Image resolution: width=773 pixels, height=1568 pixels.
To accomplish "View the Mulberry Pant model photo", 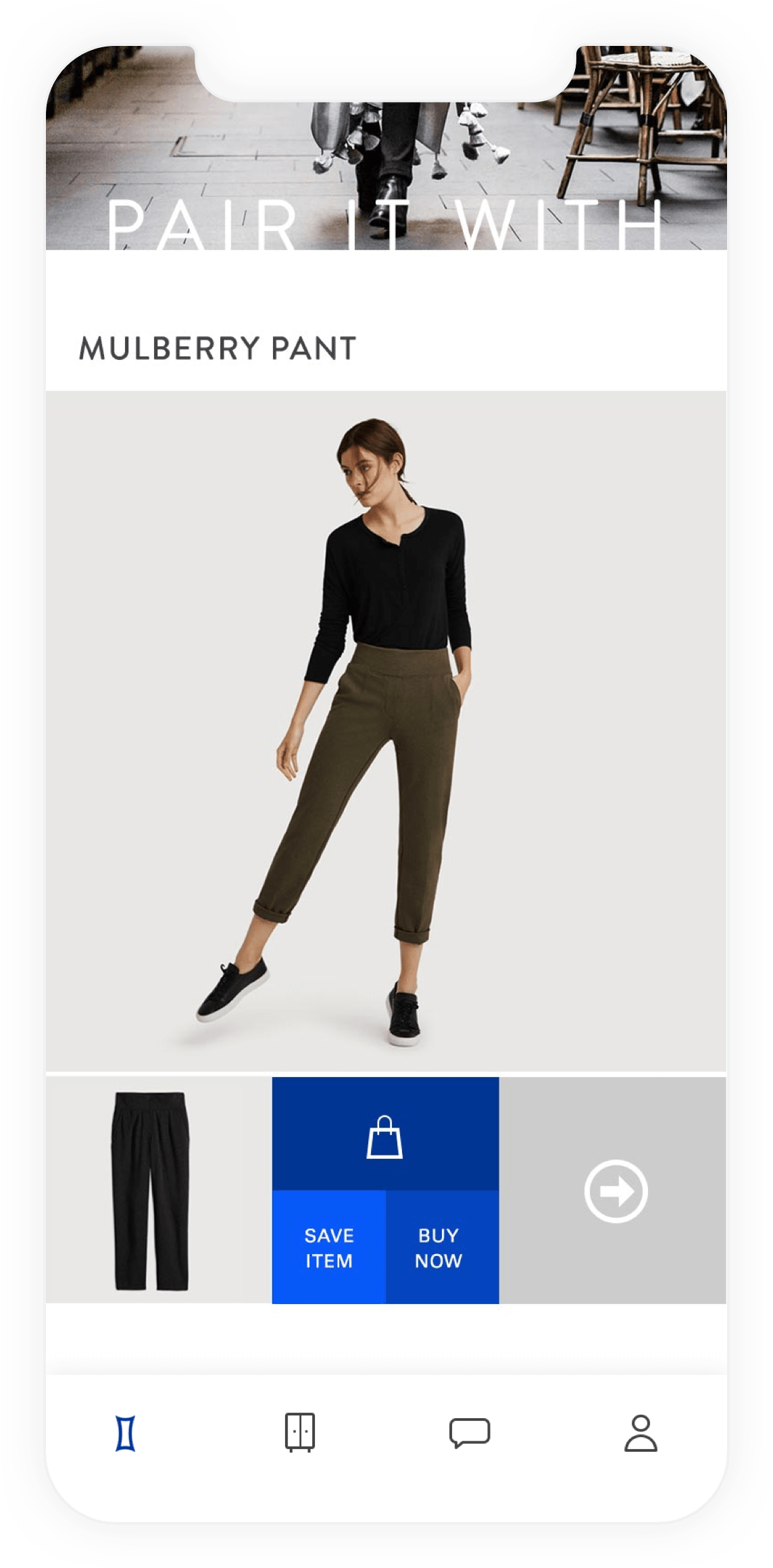I will tap(386, 731).
